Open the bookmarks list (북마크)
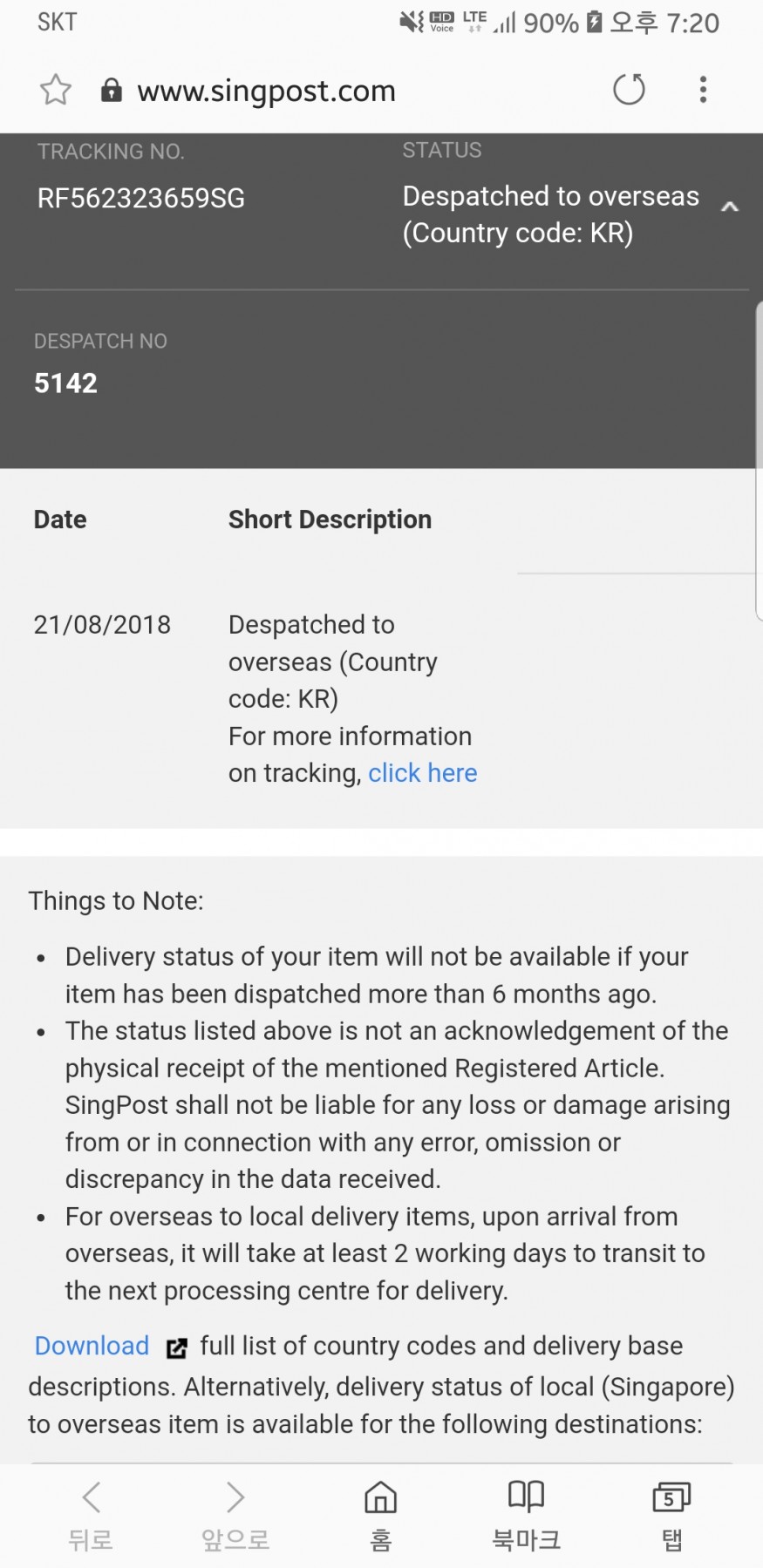Viewport: 763px width, 1568px height. (526, 1517)
